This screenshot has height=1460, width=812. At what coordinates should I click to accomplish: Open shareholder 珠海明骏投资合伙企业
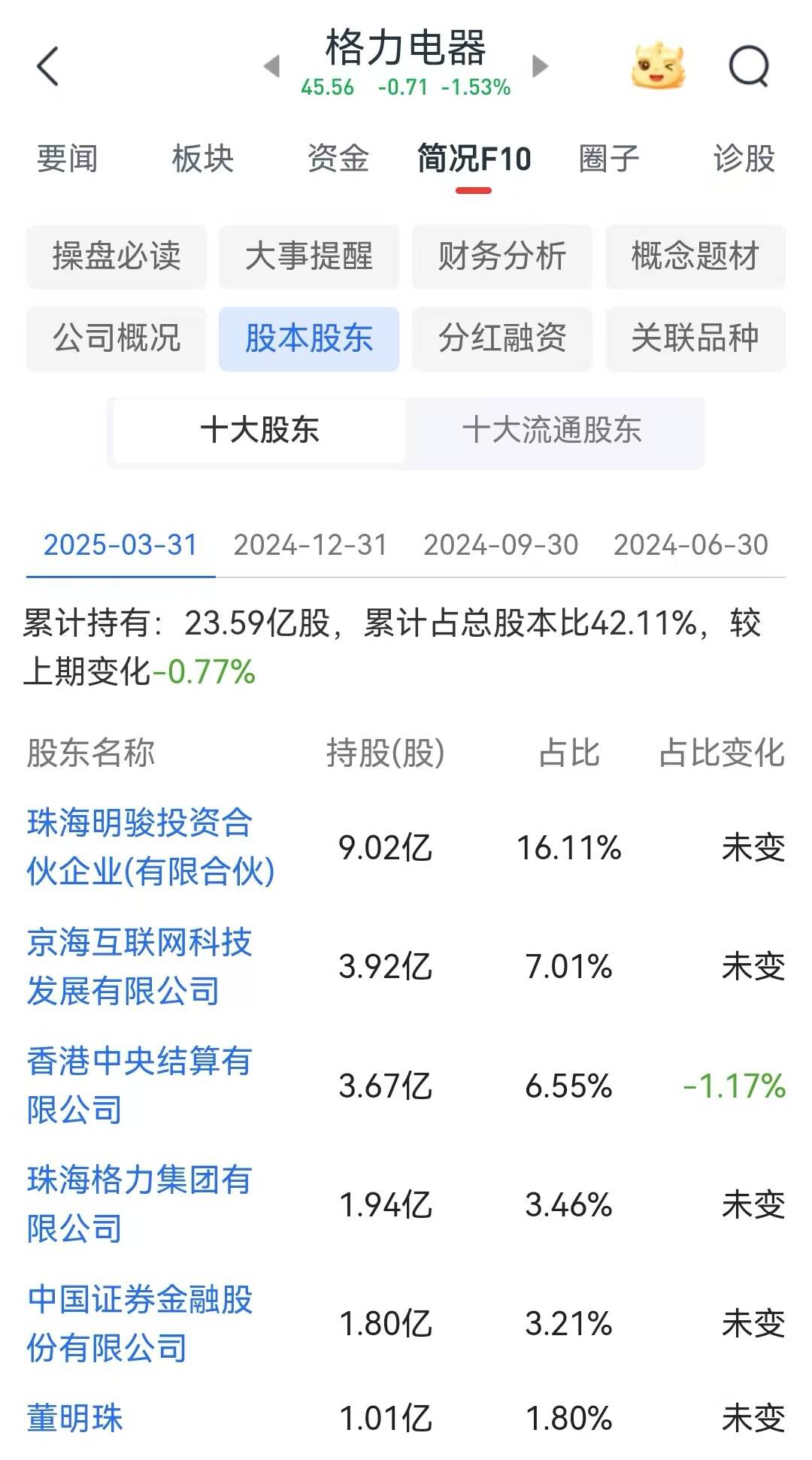[151, 847]
